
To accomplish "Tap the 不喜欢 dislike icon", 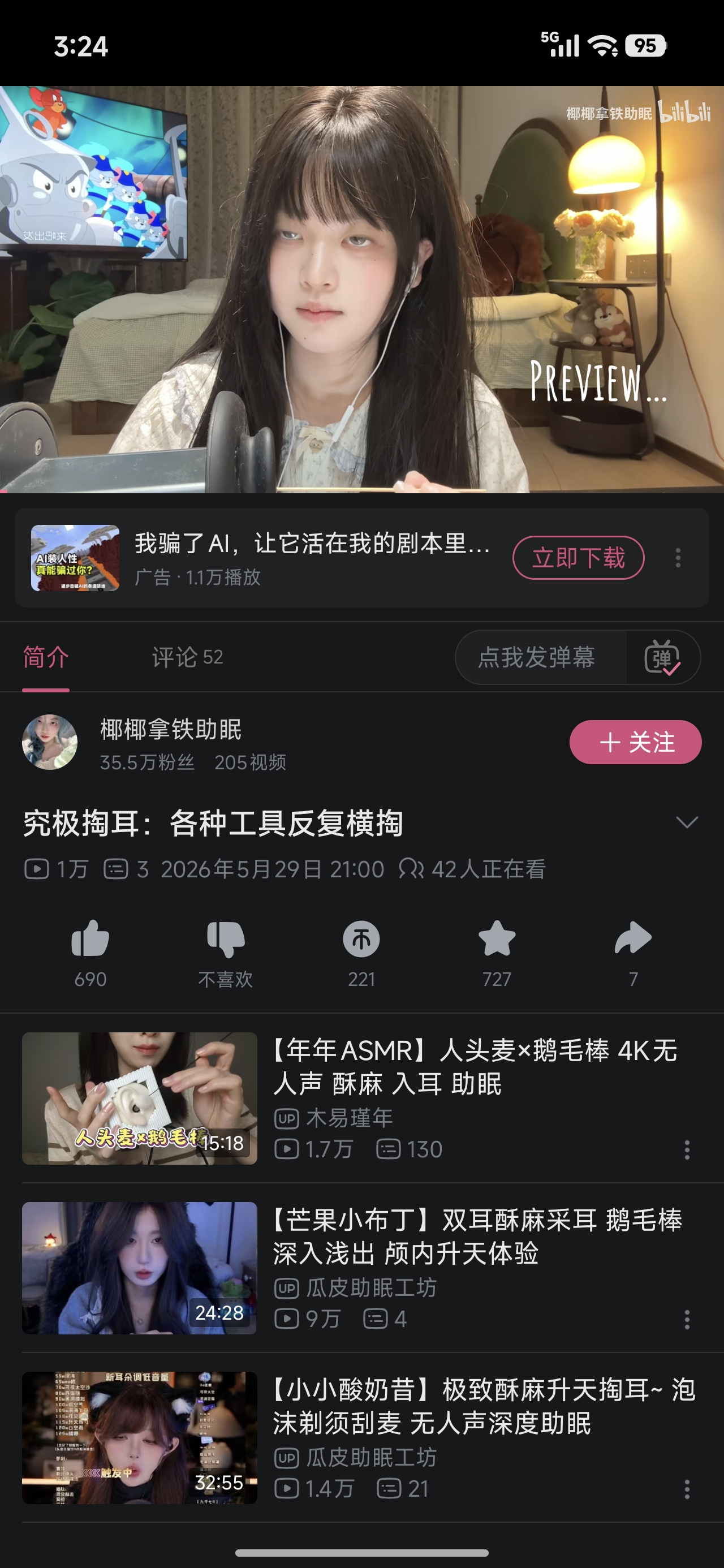I will pos(226,938).
